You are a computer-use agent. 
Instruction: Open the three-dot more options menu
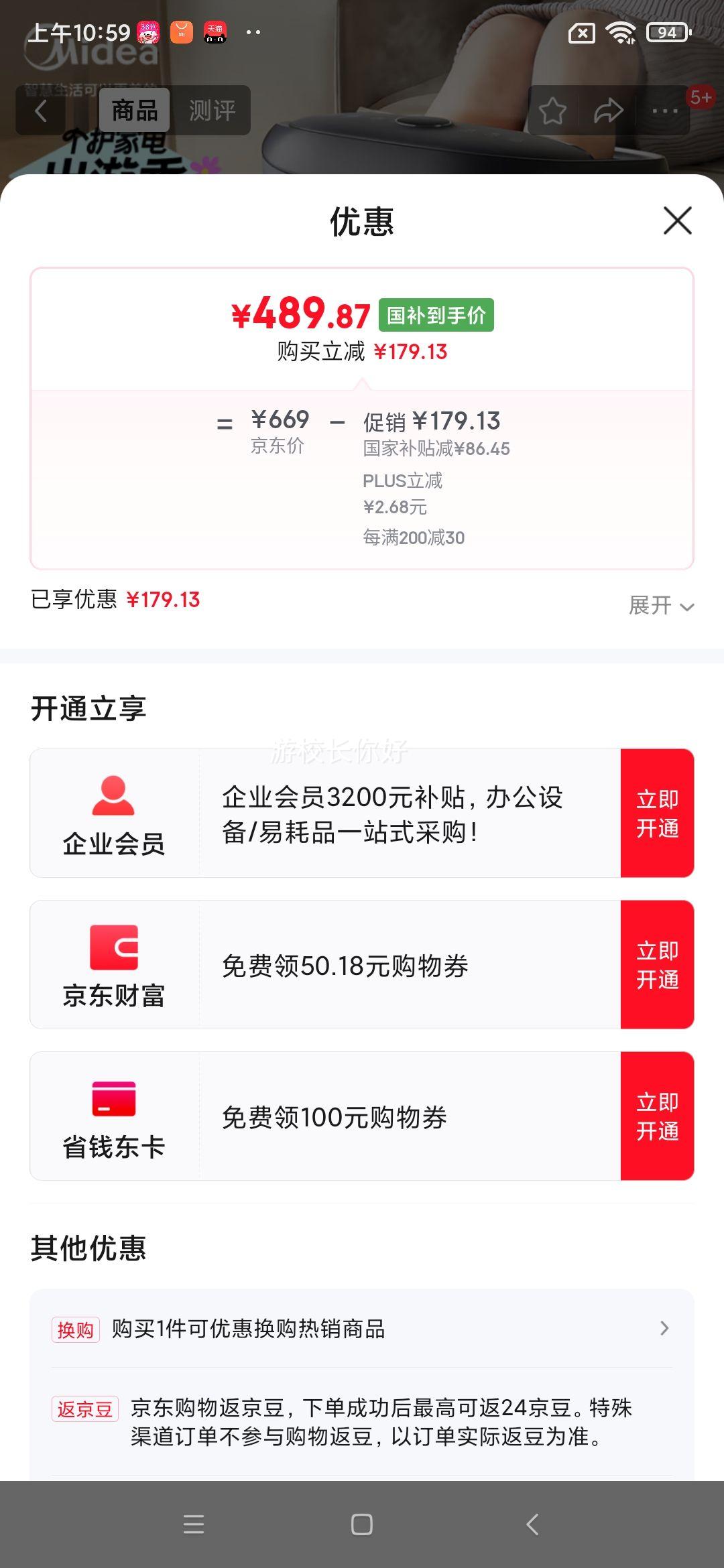tap(664, 111)
